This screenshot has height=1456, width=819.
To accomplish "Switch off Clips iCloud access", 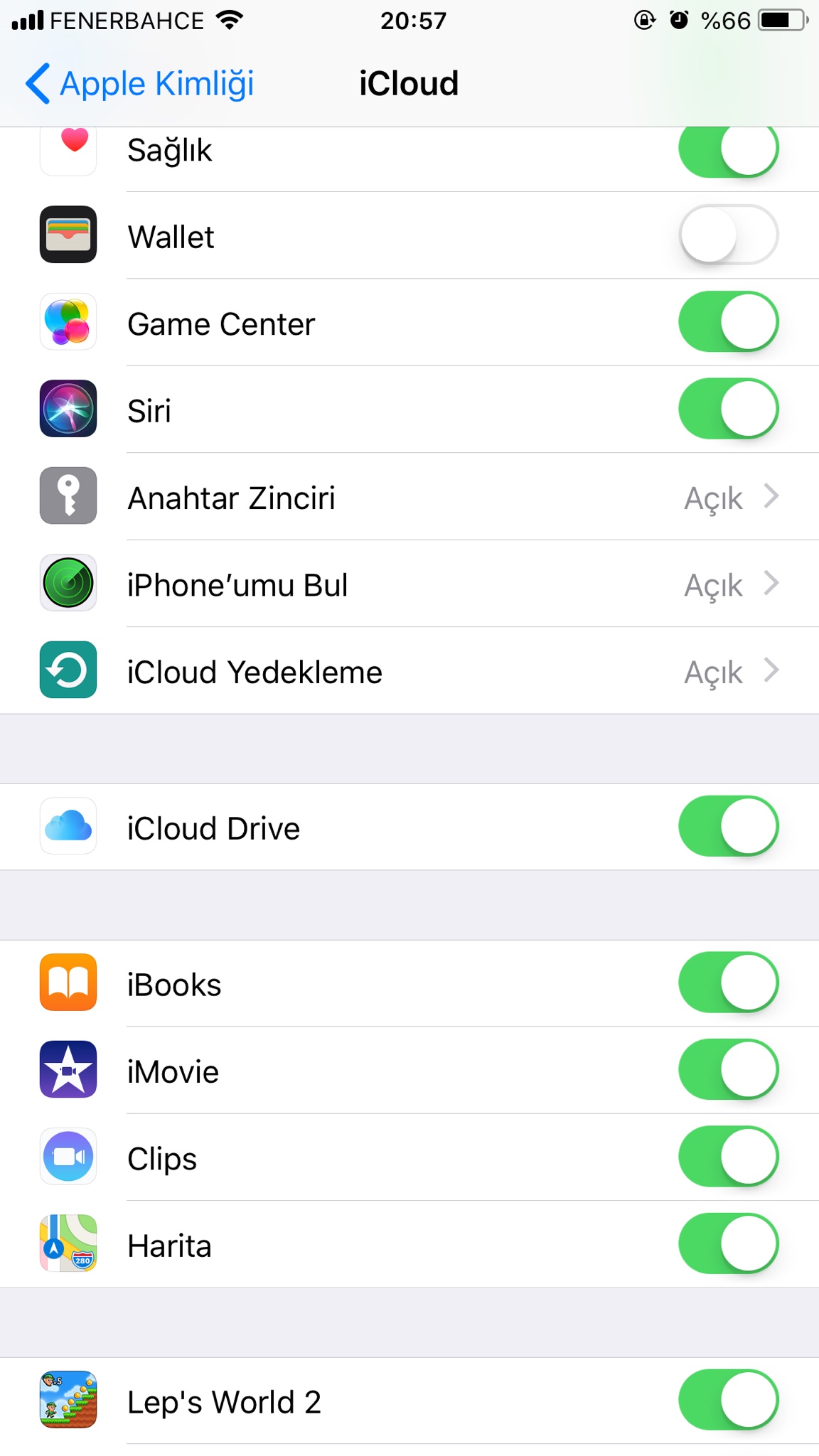I will point(728,1157).
